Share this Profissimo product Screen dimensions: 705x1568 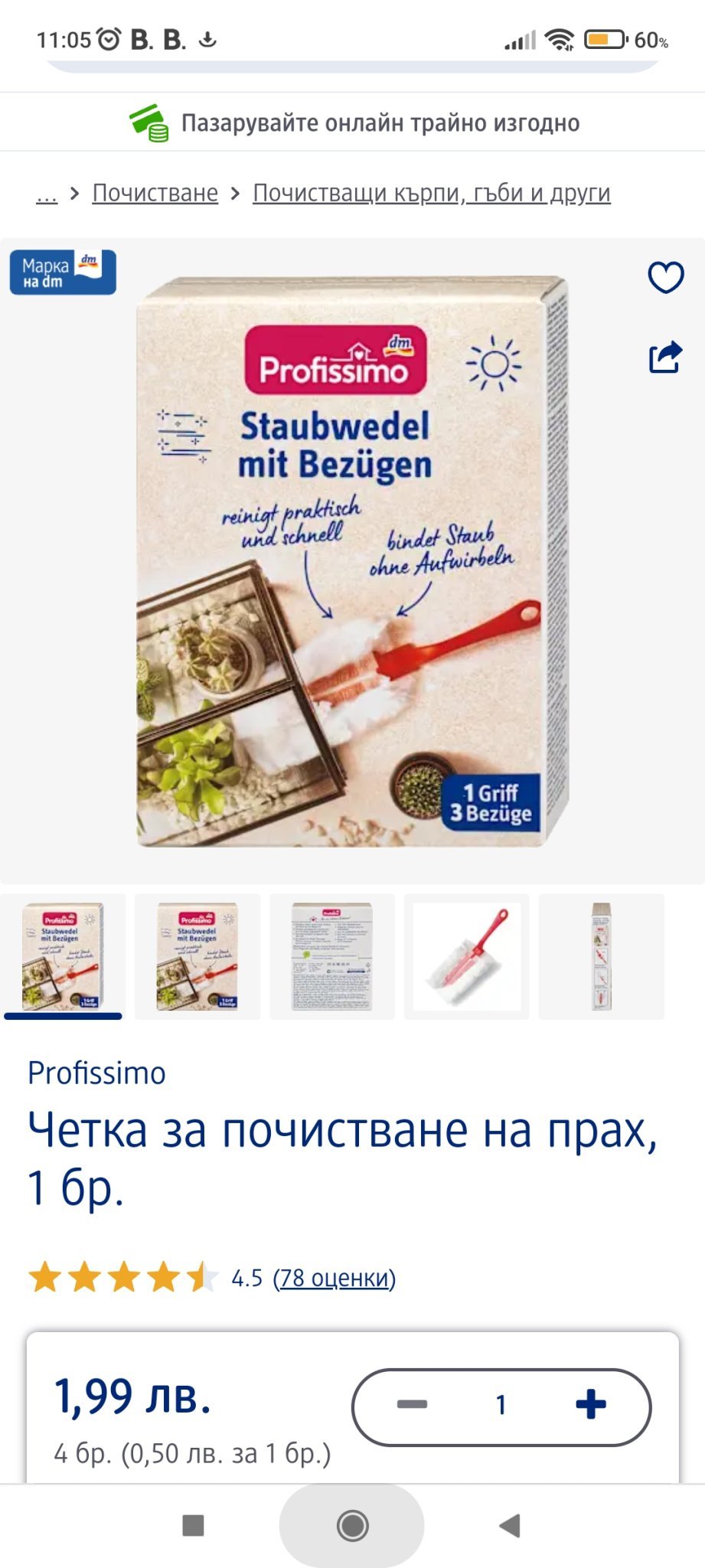pyautogui.click(x=665, y=357)
